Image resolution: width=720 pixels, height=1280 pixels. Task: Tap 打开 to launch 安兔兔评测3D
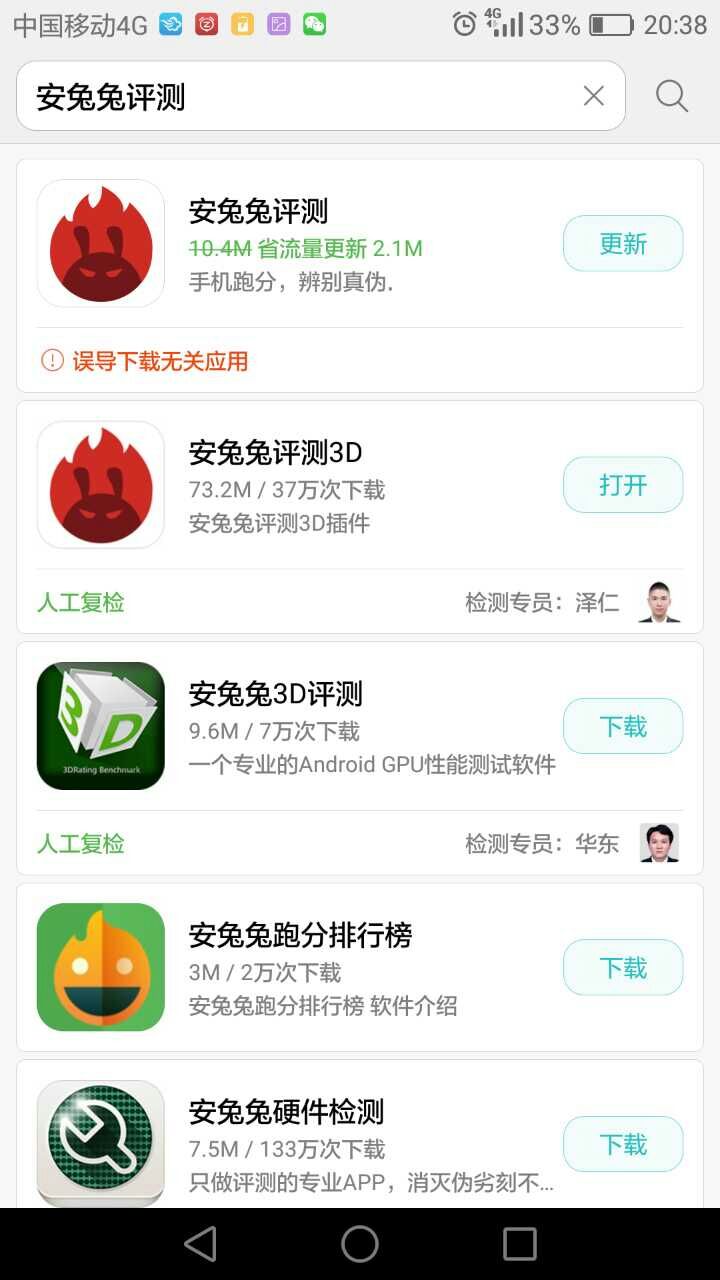coord(623,485)
